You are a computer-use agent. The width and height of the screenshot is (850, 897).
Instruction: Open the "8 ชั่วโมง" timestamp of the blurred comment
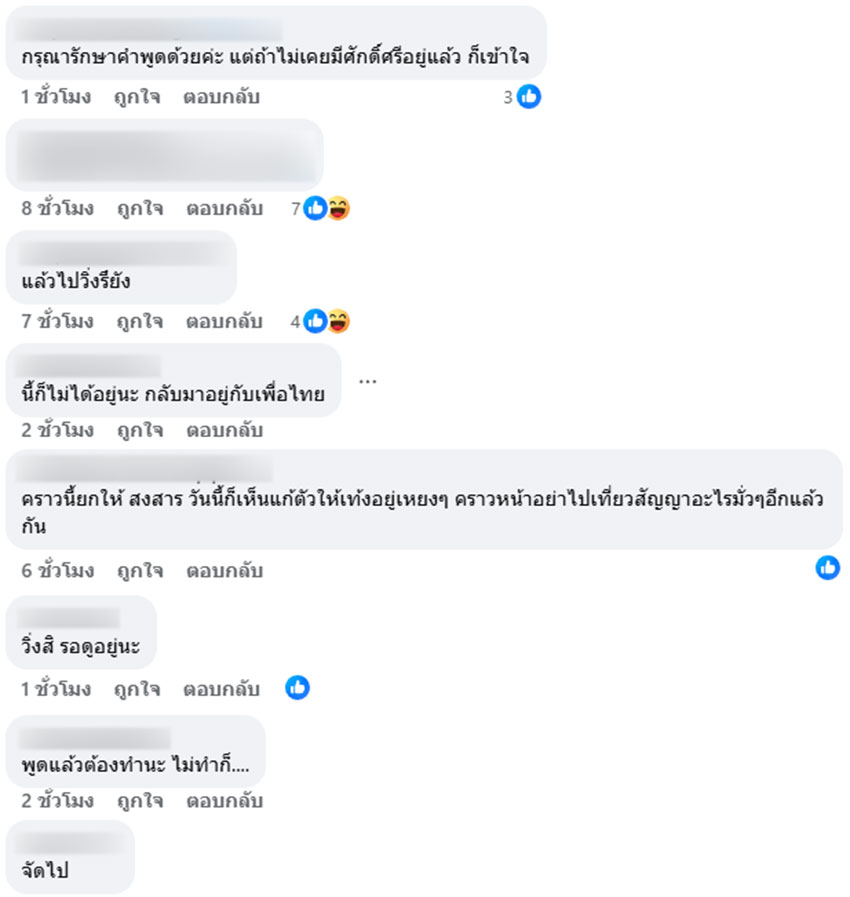[58, 208]
